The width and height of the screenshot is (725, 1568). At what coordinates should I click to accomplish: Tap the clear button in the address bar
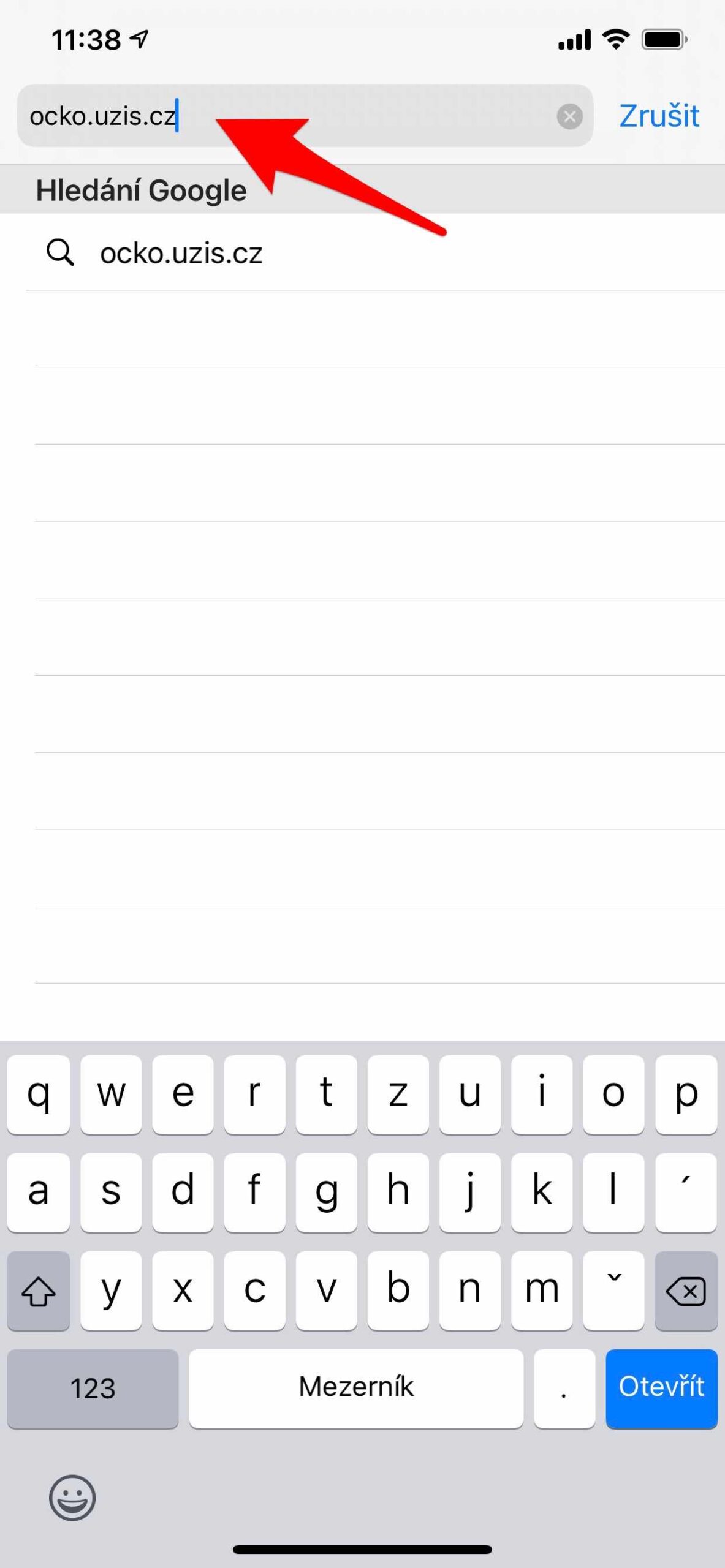tap(569, 116)
